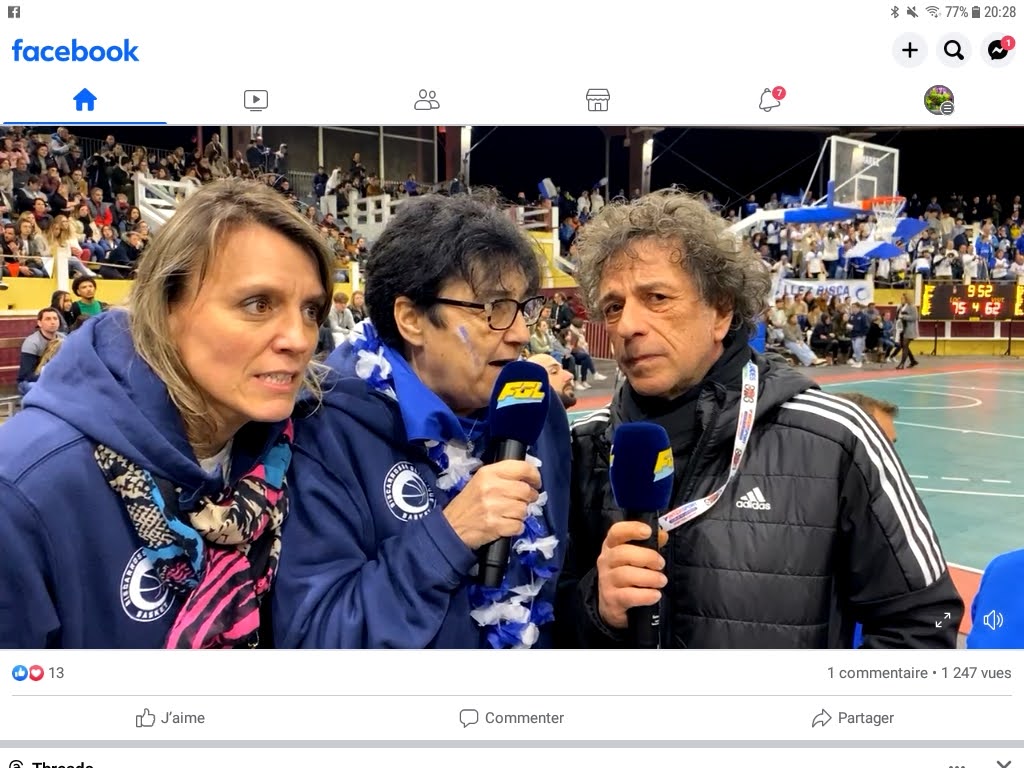The height and width of the screenshot is (768, 1024).
Task: Like this video with J'aime
Action: (170, 718)
